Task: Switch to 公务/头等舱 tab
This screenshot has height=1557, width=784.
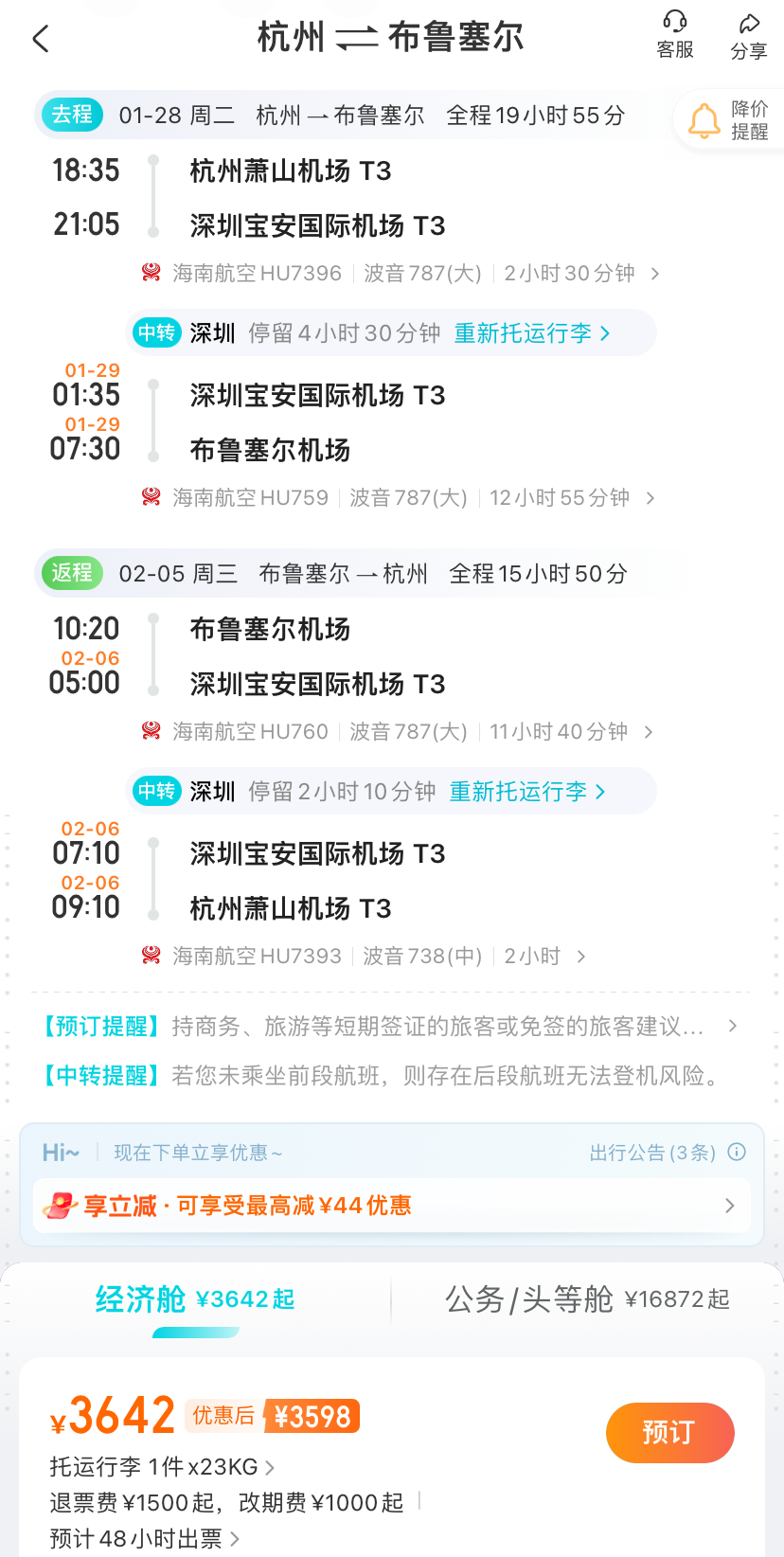Action: click(587, 1299)
